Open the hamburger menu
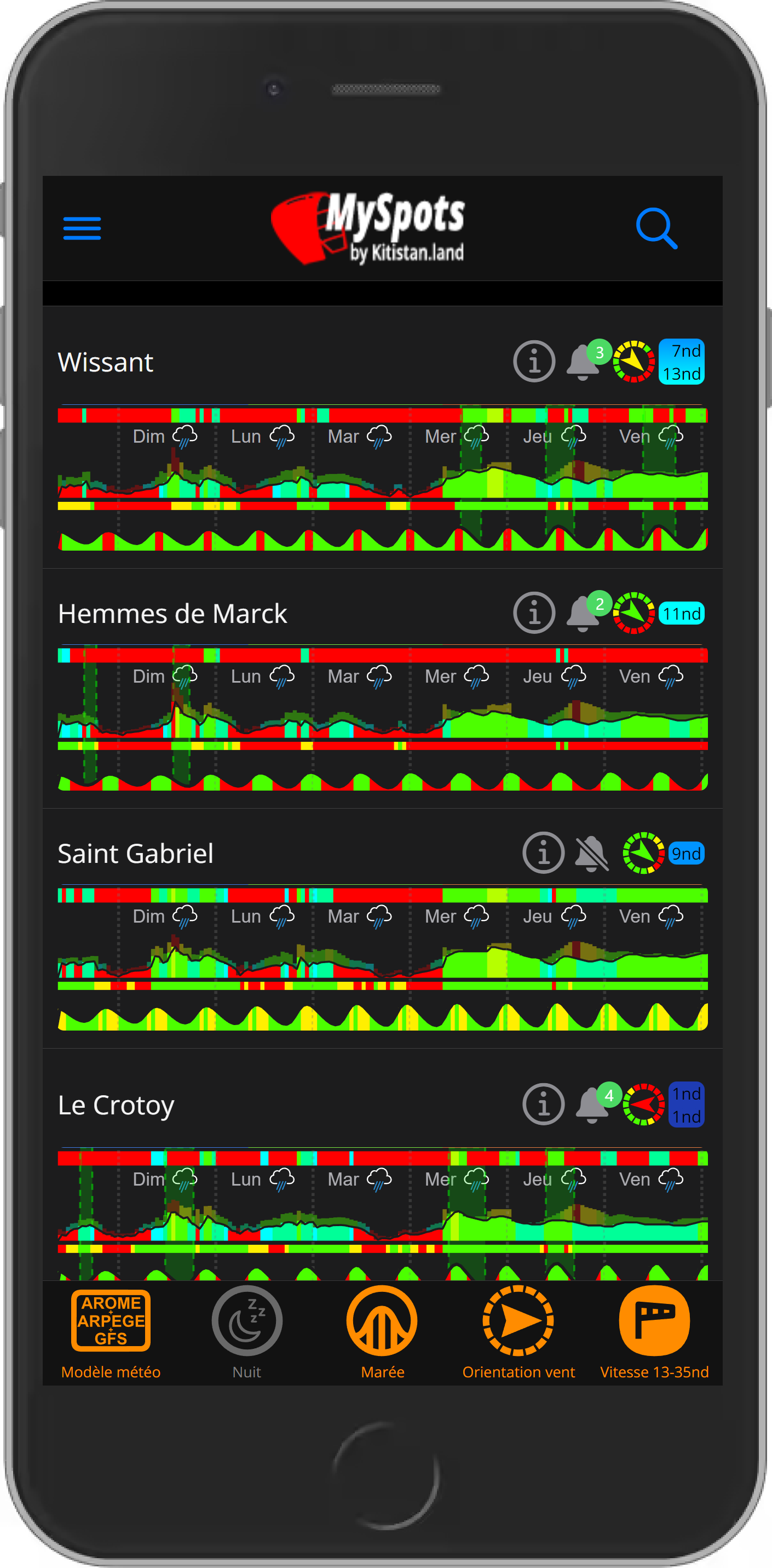The image size is (772, 1568). (82, 228)
